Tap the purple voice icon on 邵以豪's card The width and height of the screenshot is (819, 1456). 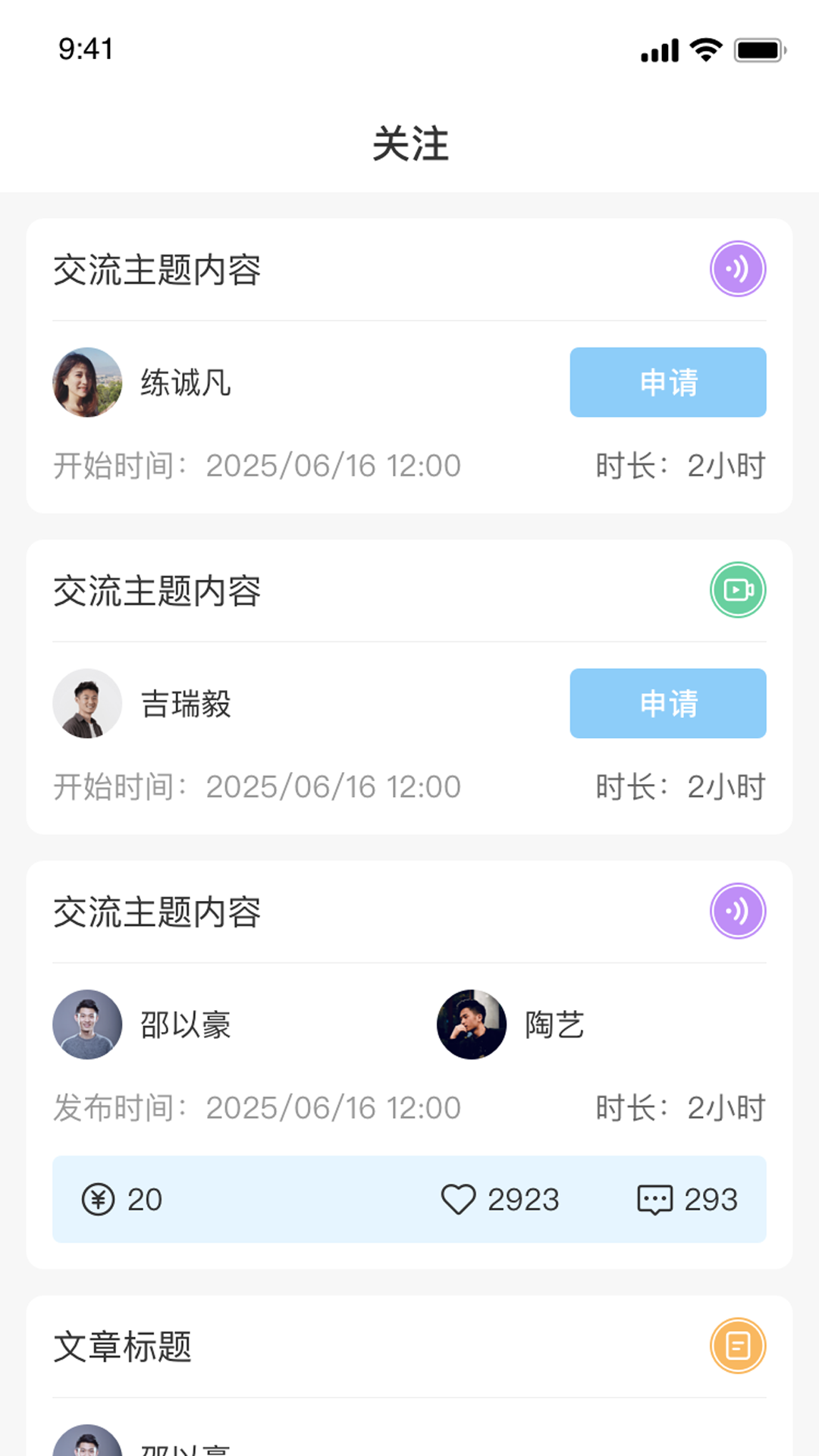click(x=738, y=912)
